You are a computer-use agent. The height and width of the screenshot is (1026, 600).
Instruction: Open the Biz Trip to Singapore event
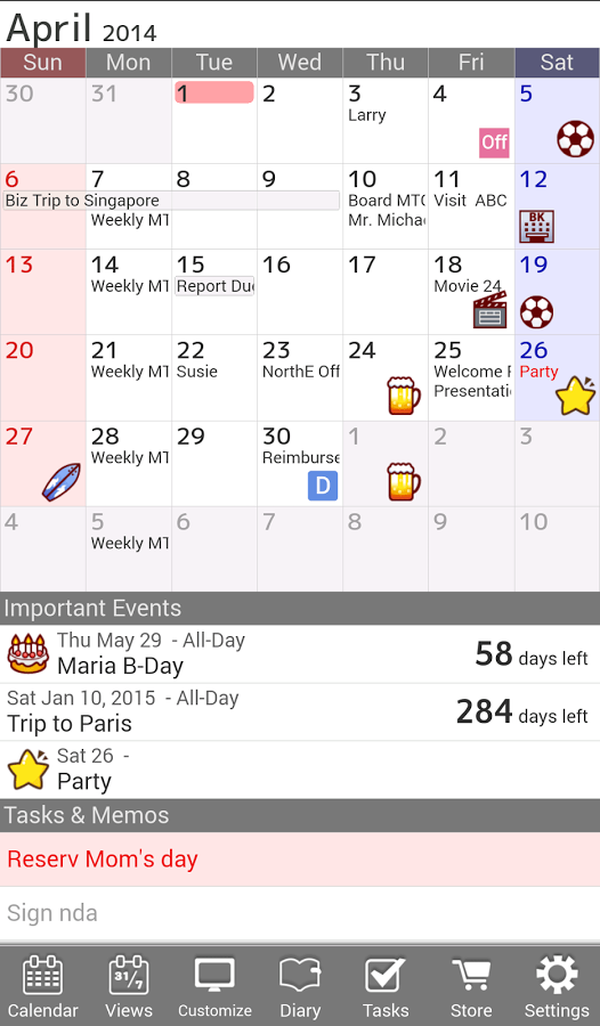pyautogui.click(x=170, y=200)
